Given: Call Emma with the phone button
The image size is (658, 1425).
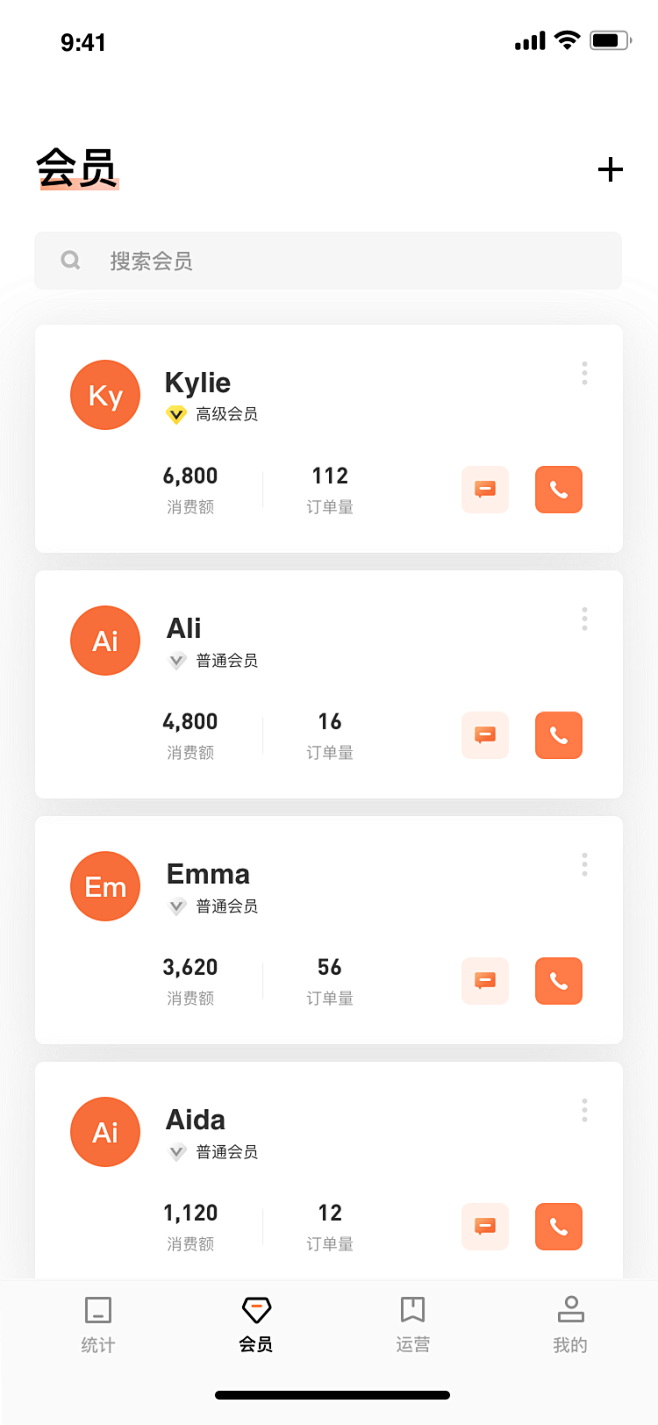Looking at the screenshot, I should point(559,981).
